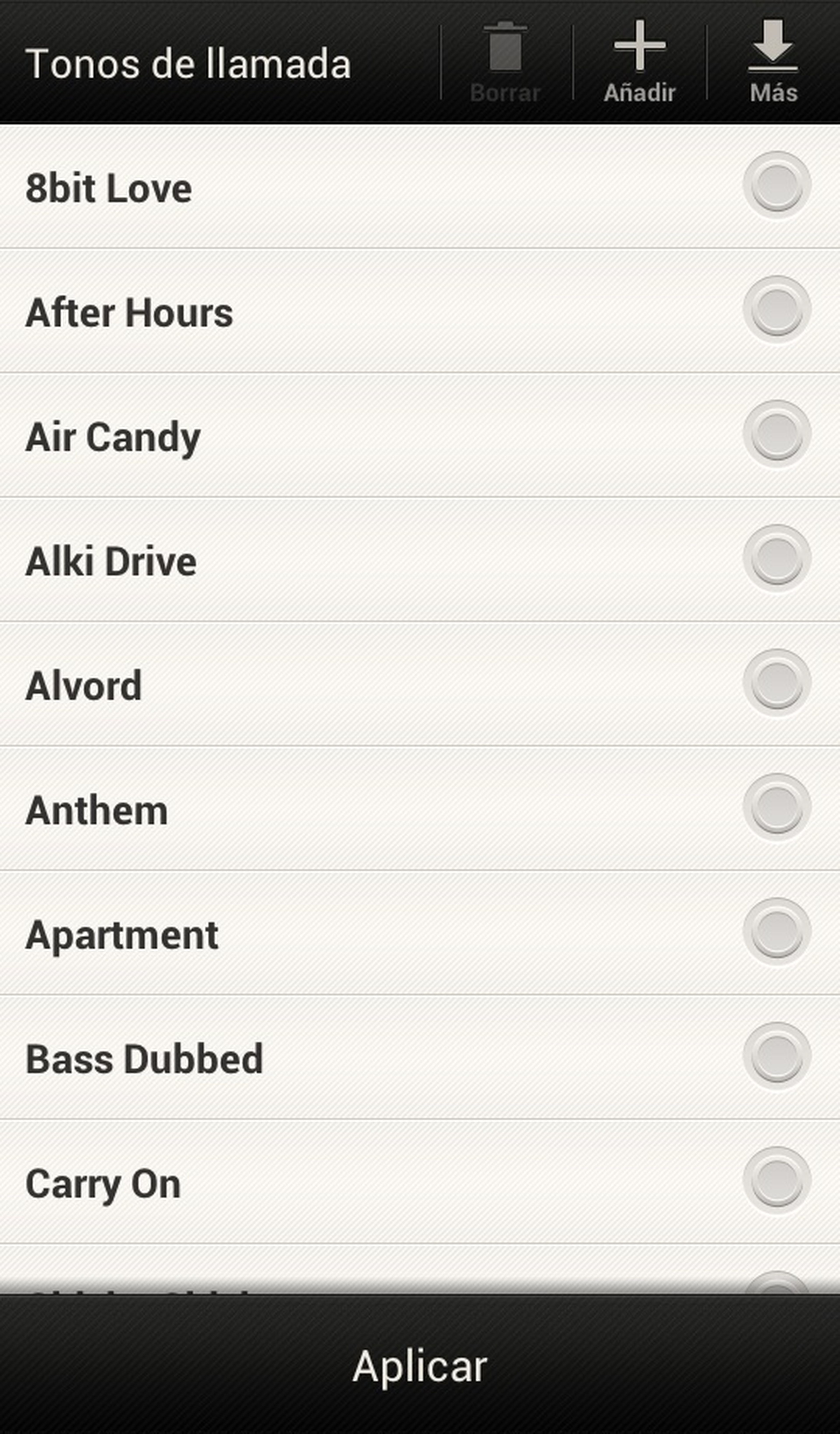Tap Aplicar to apply the ringtone
840x1434 pixels.
tap(420, 1366)
